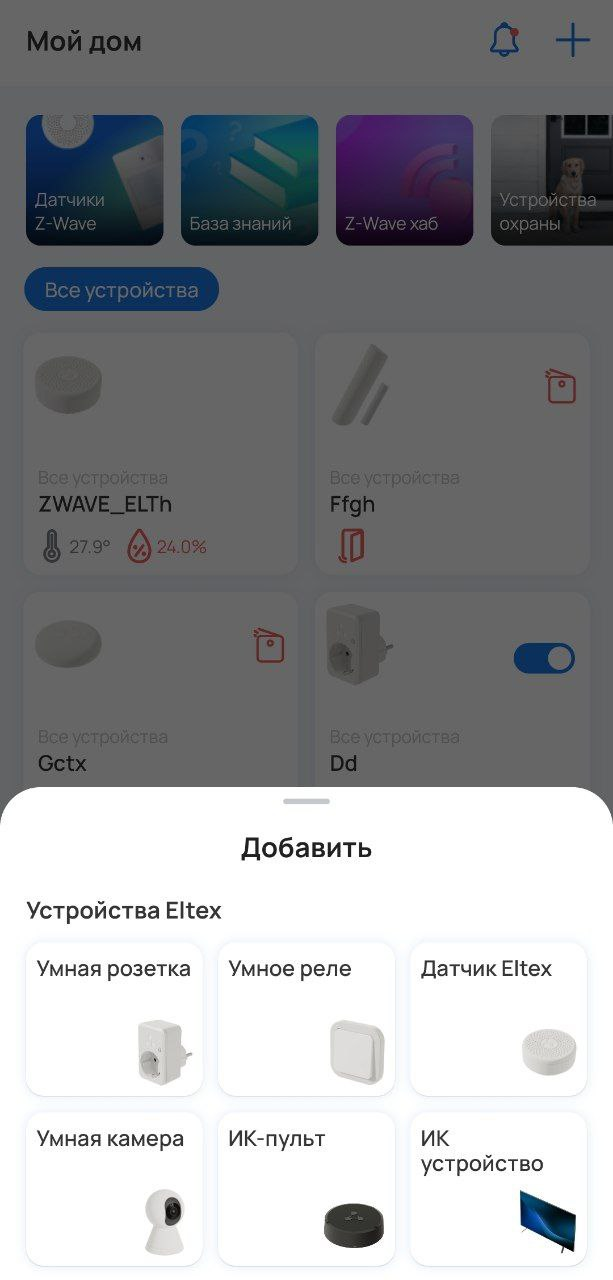Select ИК-пульт device
This screenshot has height=1280, width=613.
click(x=306, y=1188)
